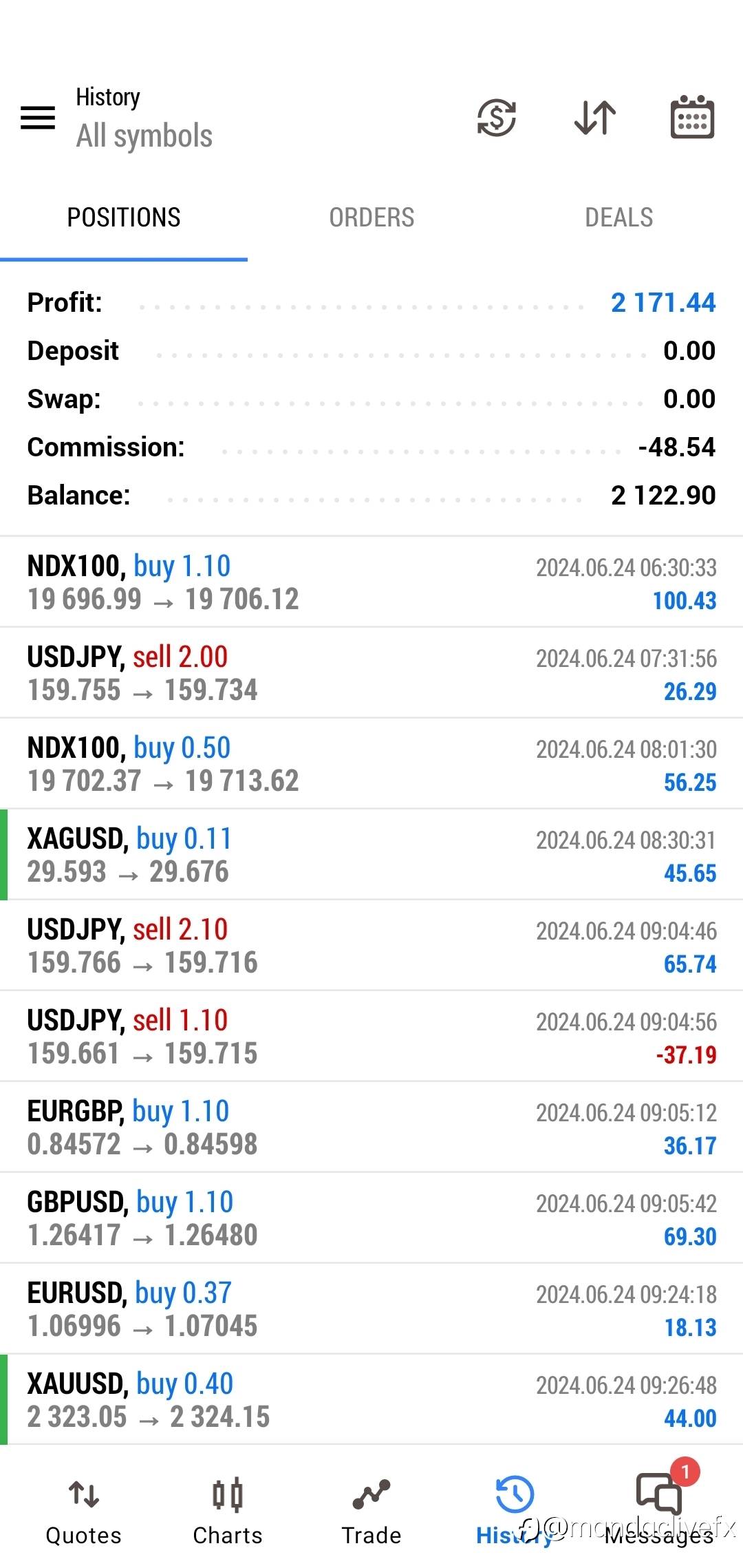
Task: Open the calendar date range picker
Action: (692, 117)
